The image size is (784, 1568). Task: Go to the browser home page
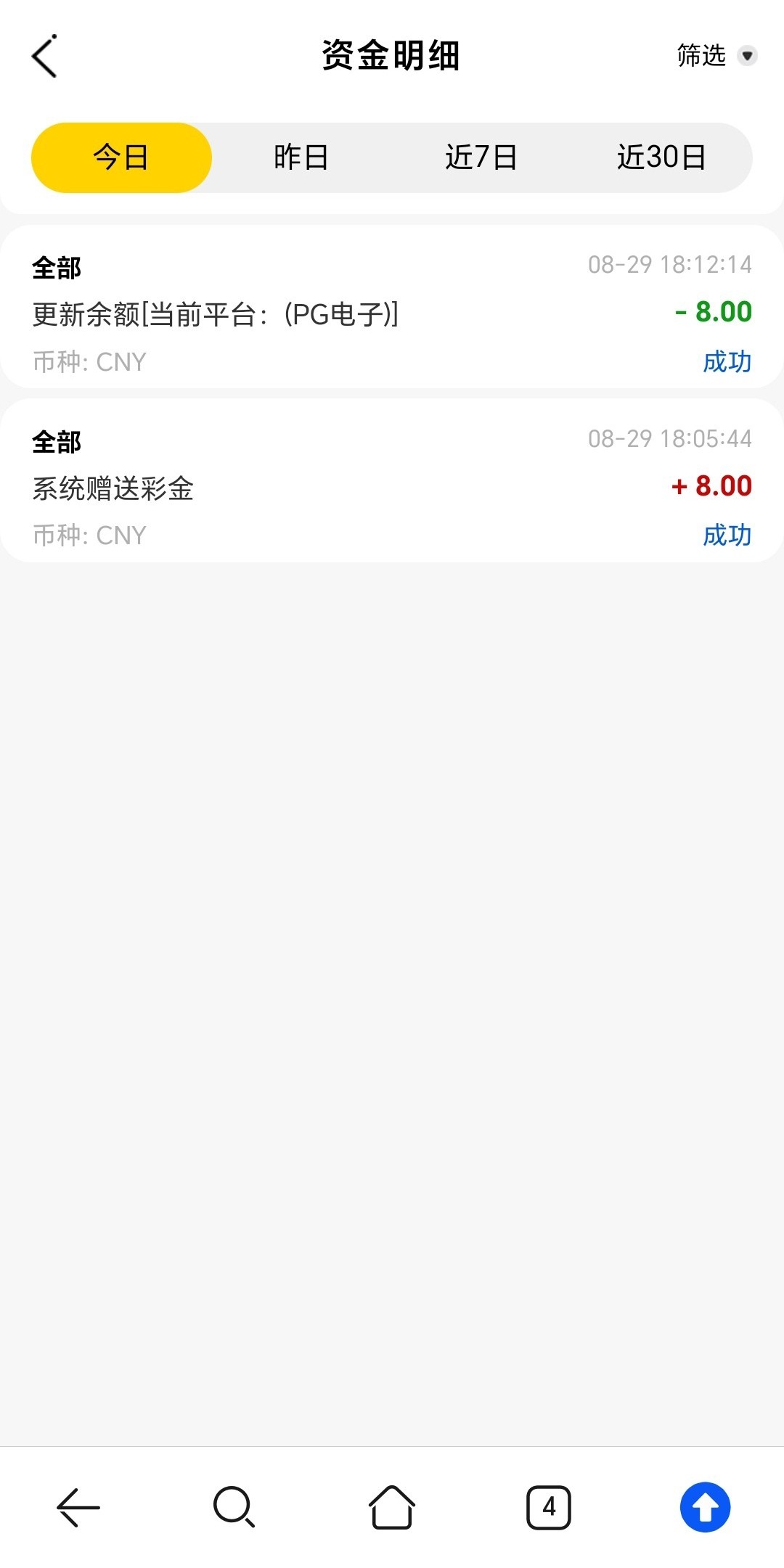[391, 1507]
